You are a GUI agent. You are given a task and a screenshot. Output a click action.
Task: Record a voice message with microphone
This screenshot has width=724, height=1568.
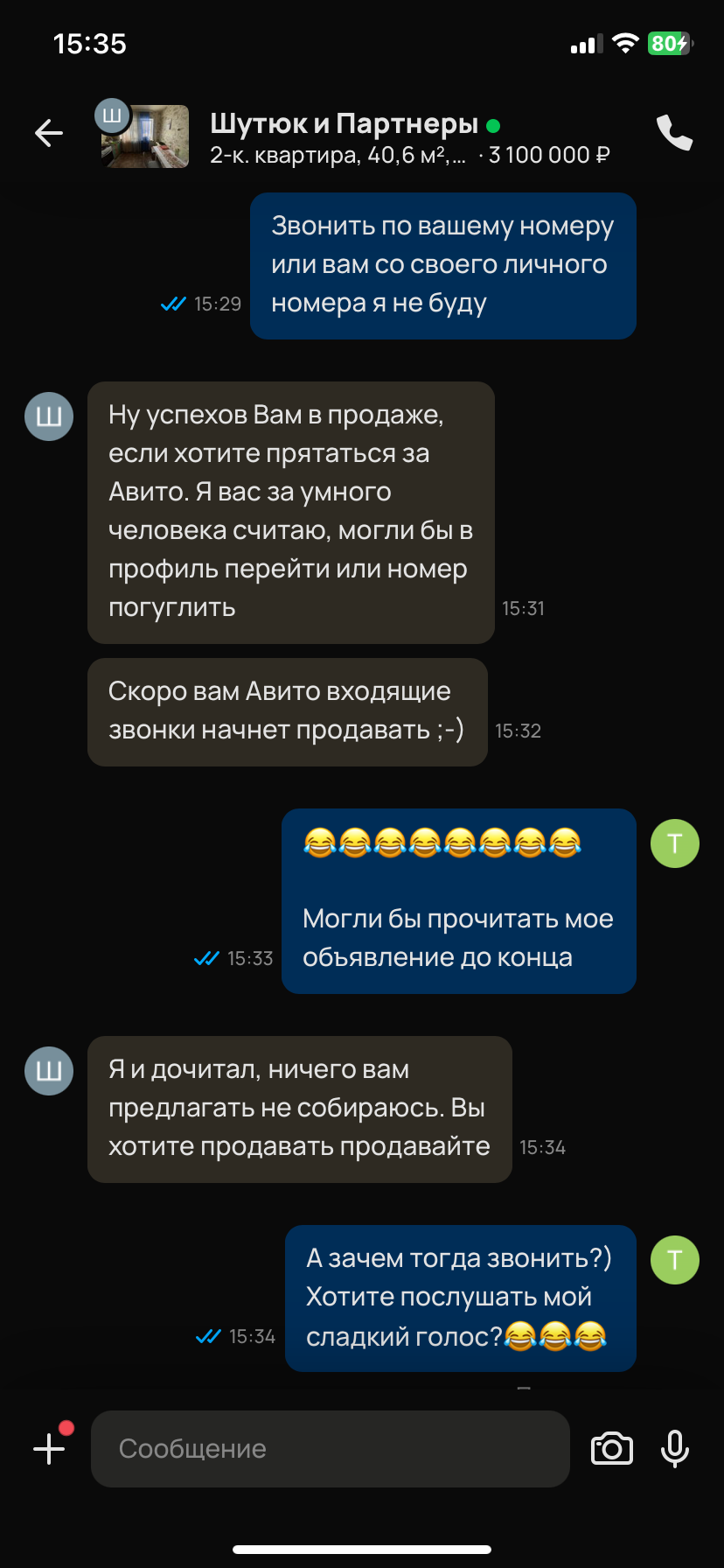(674, 1448)
